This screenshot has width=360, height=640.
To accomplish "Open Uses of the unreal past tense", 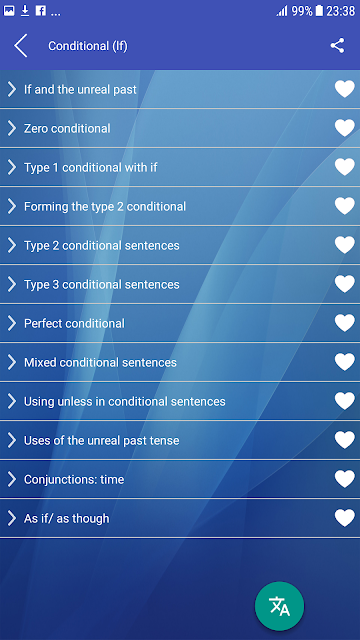I will pyautogui.click(x=180, y=440).
